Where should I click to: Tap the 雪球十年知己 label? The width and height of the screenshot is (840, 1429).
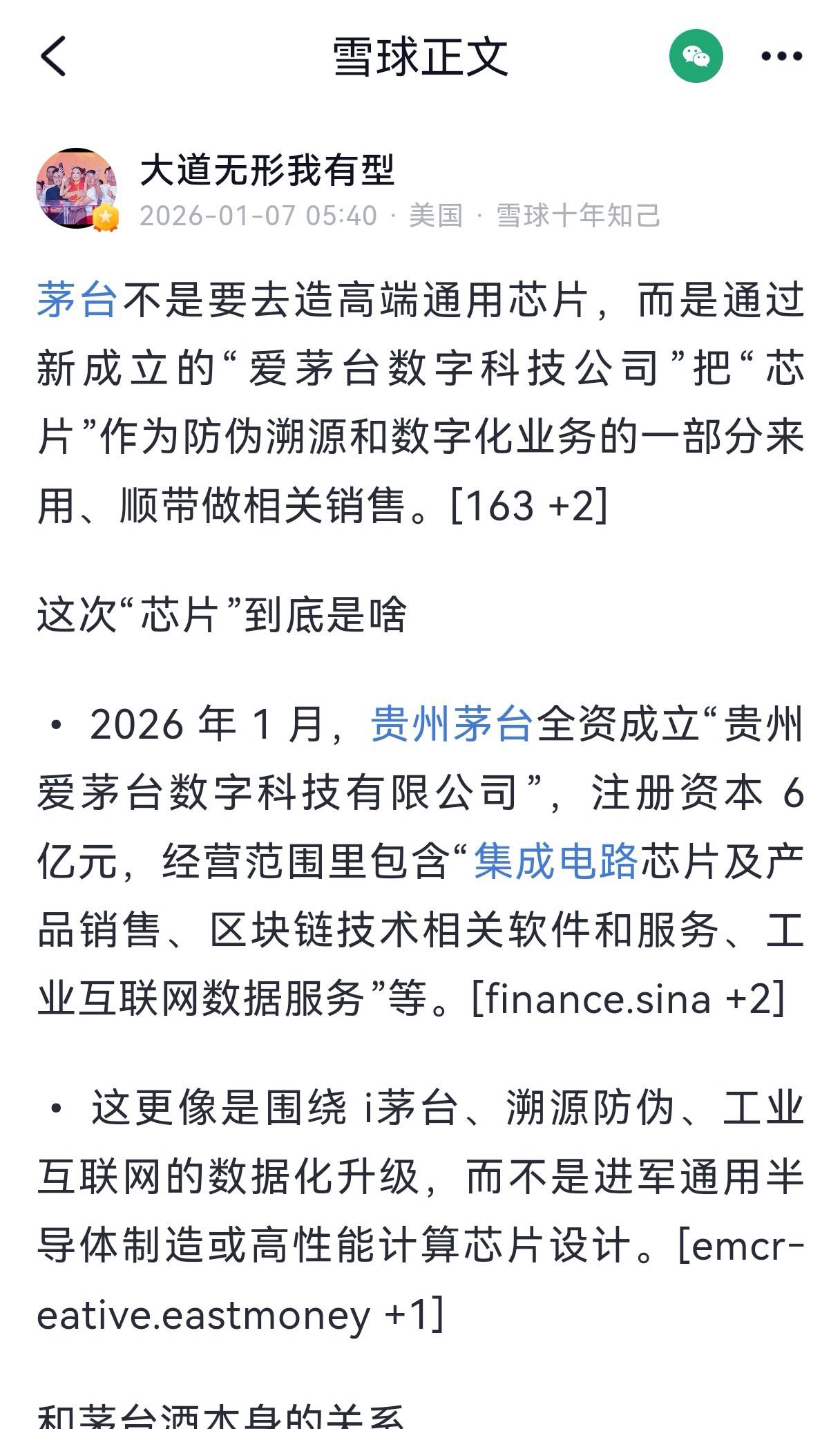580,216
